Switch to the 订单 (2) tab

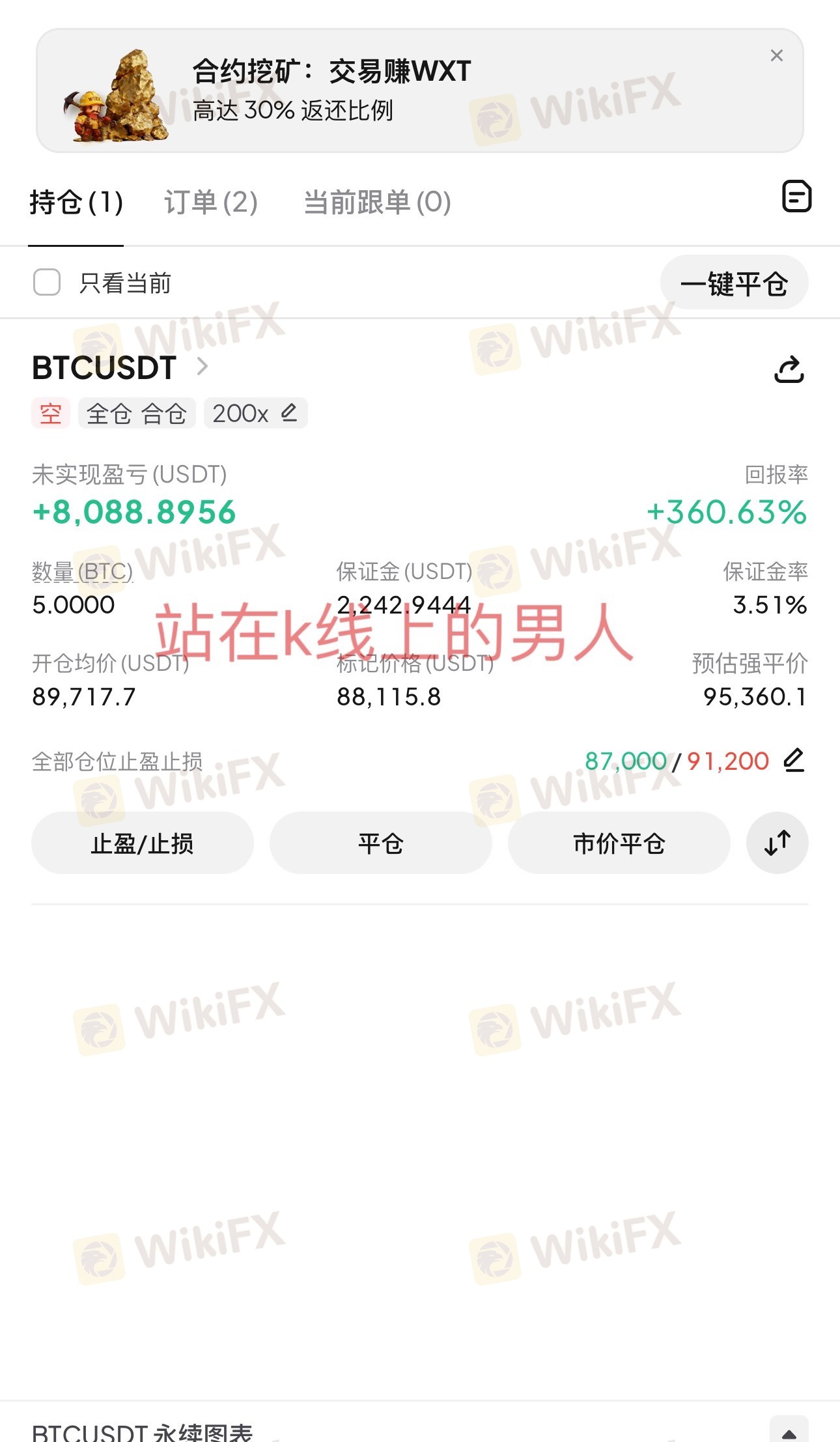pyautogui.click(x=210, y=203)
